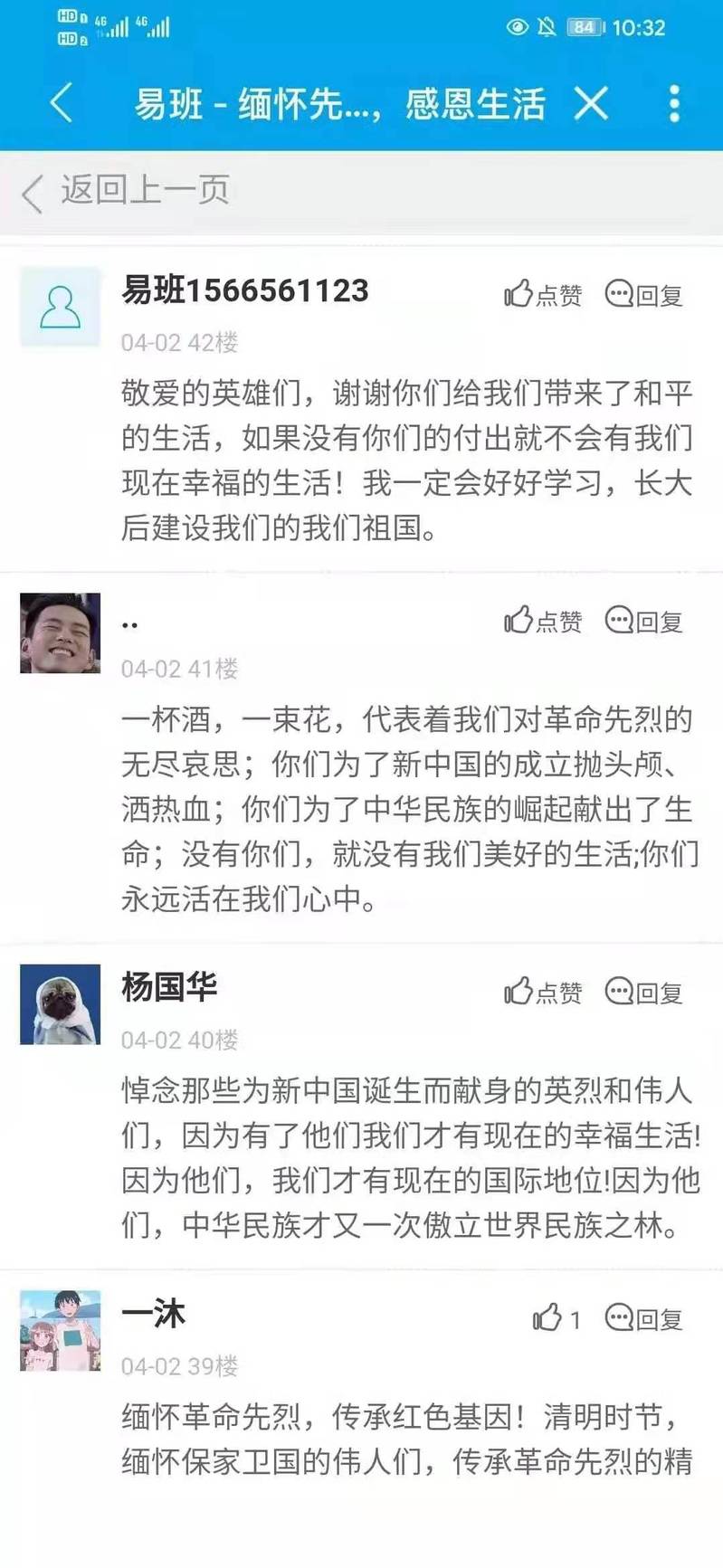Reply to 杨国华's comment
The image size is (723, 1568).
point(644,993)
